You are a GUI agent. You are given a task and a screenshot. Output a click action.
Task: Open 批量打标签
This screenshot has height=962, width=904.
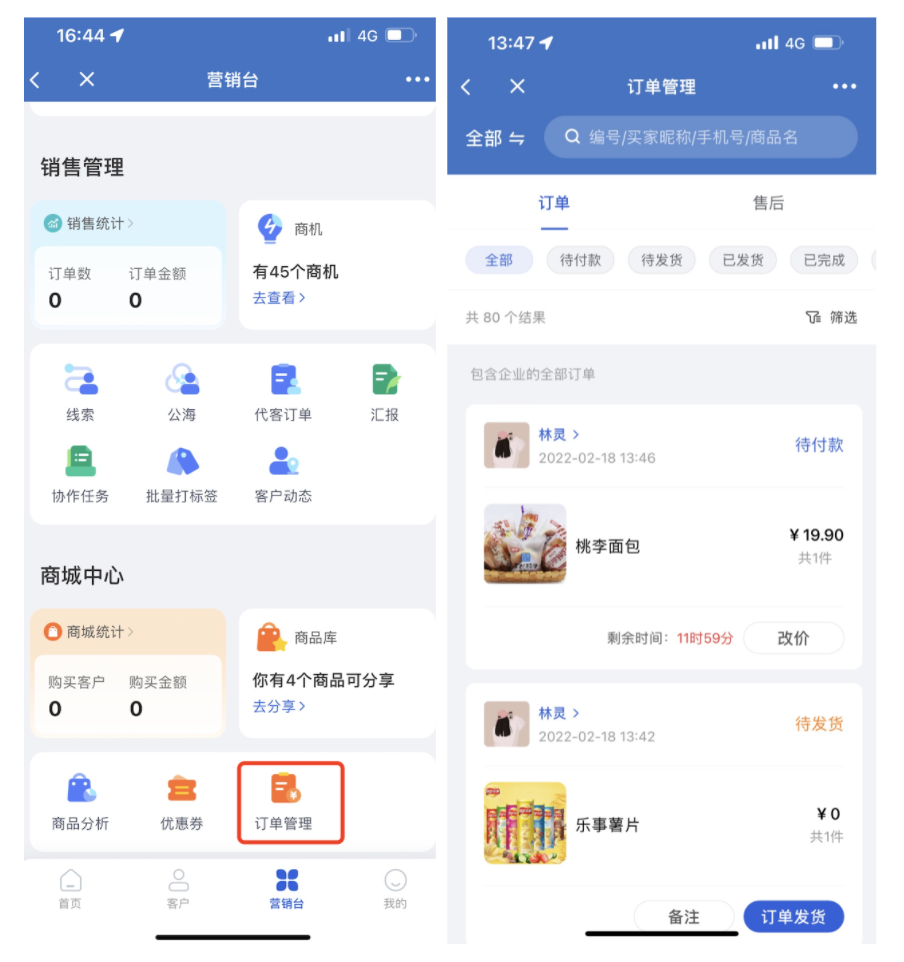tap(182, 475)
